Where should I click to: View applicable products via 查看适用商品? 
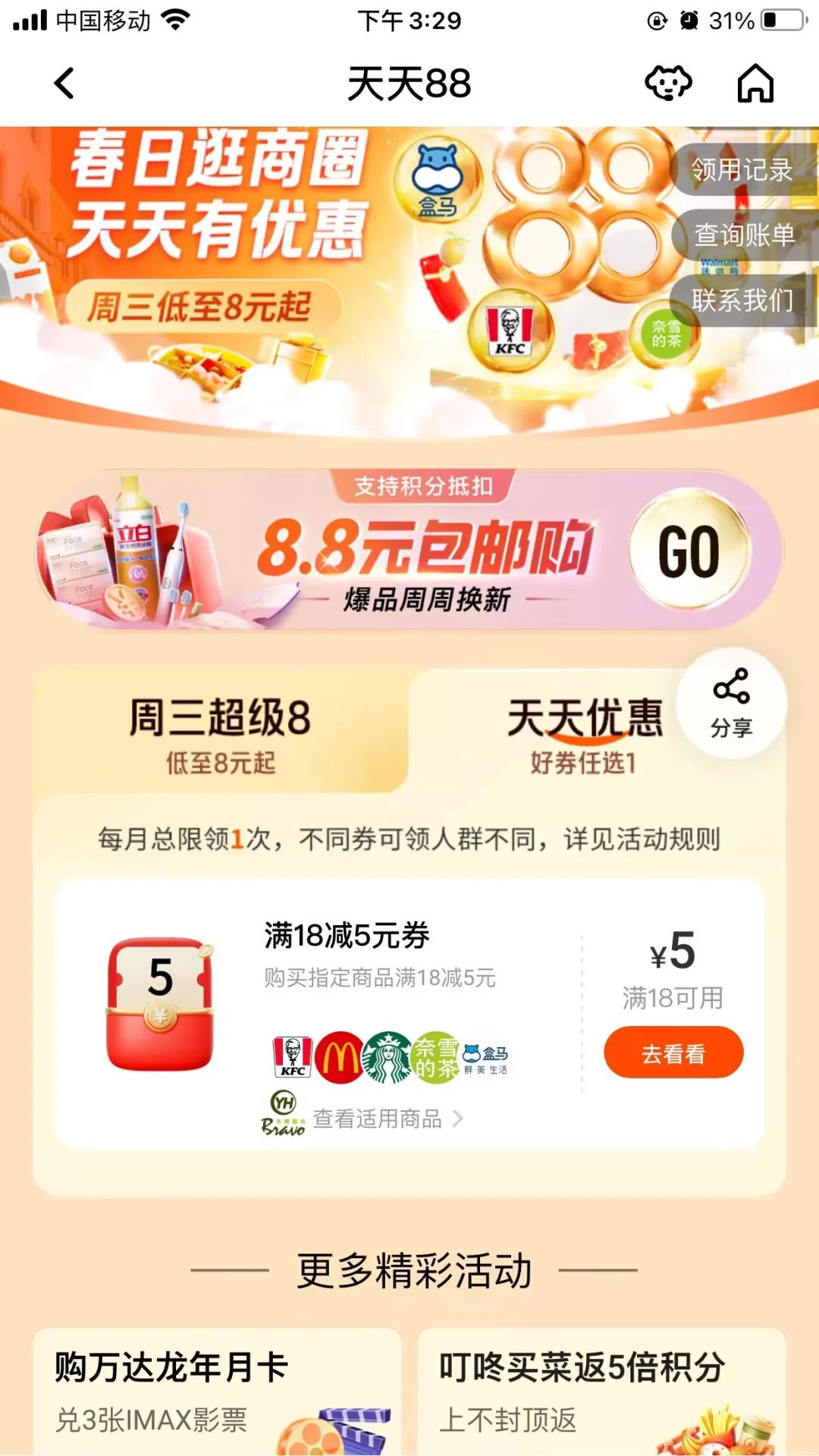(x=387, y=1119)
